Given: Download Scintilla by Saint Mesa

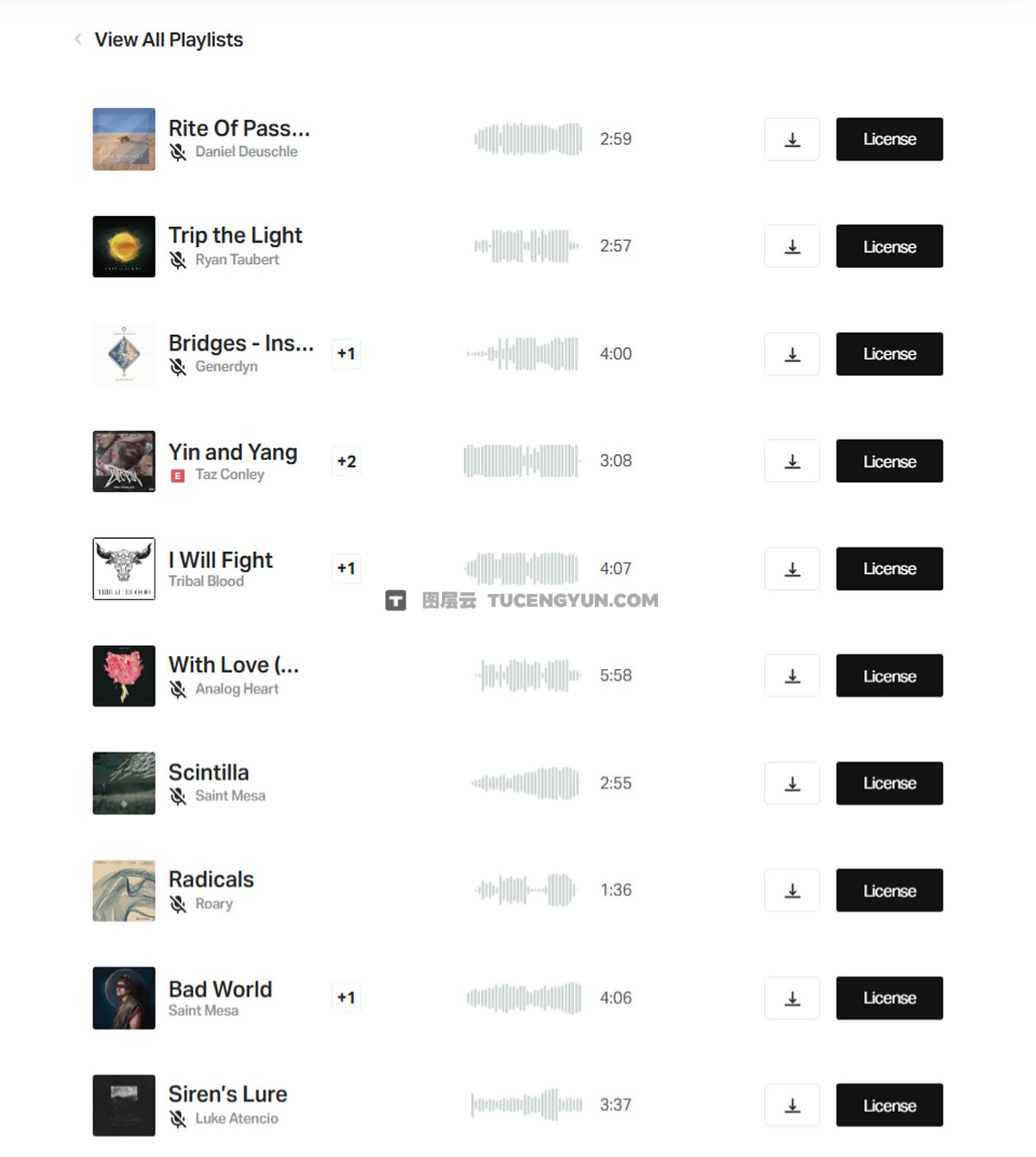Looking at the screenshot, I should [x=792, y=784].
